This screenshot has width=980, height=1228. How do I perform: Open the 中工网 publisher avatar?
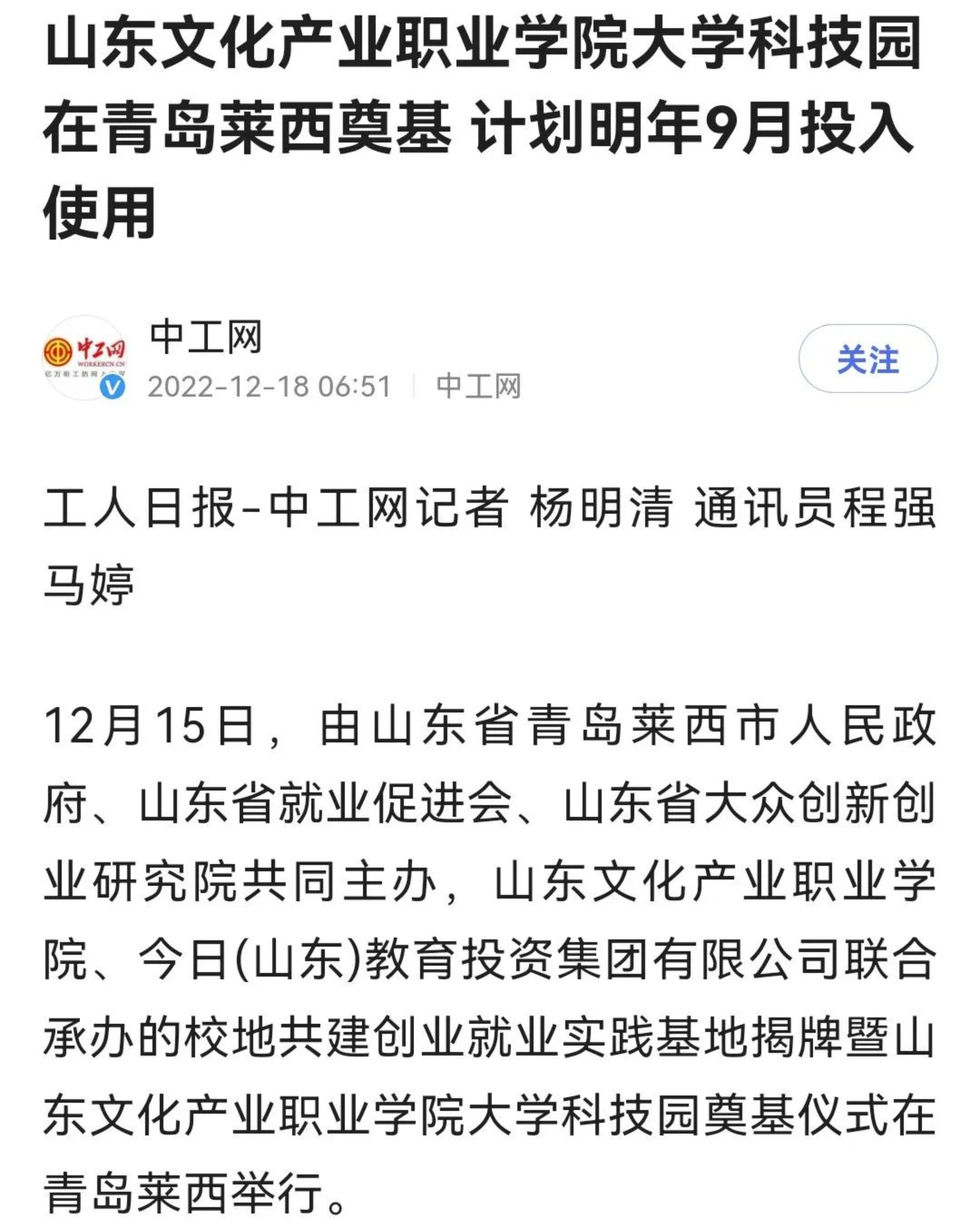[85, 357]
